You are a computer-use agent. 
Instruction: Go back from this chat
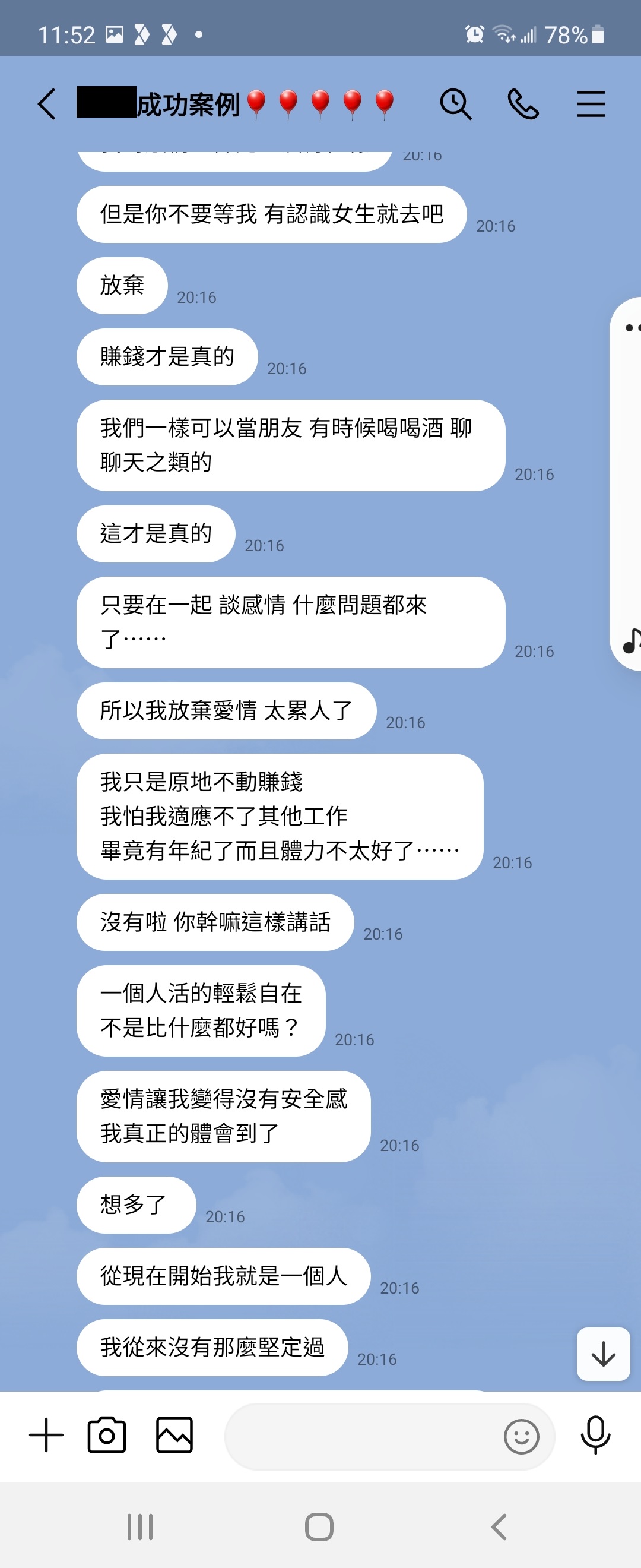[47, 104]
